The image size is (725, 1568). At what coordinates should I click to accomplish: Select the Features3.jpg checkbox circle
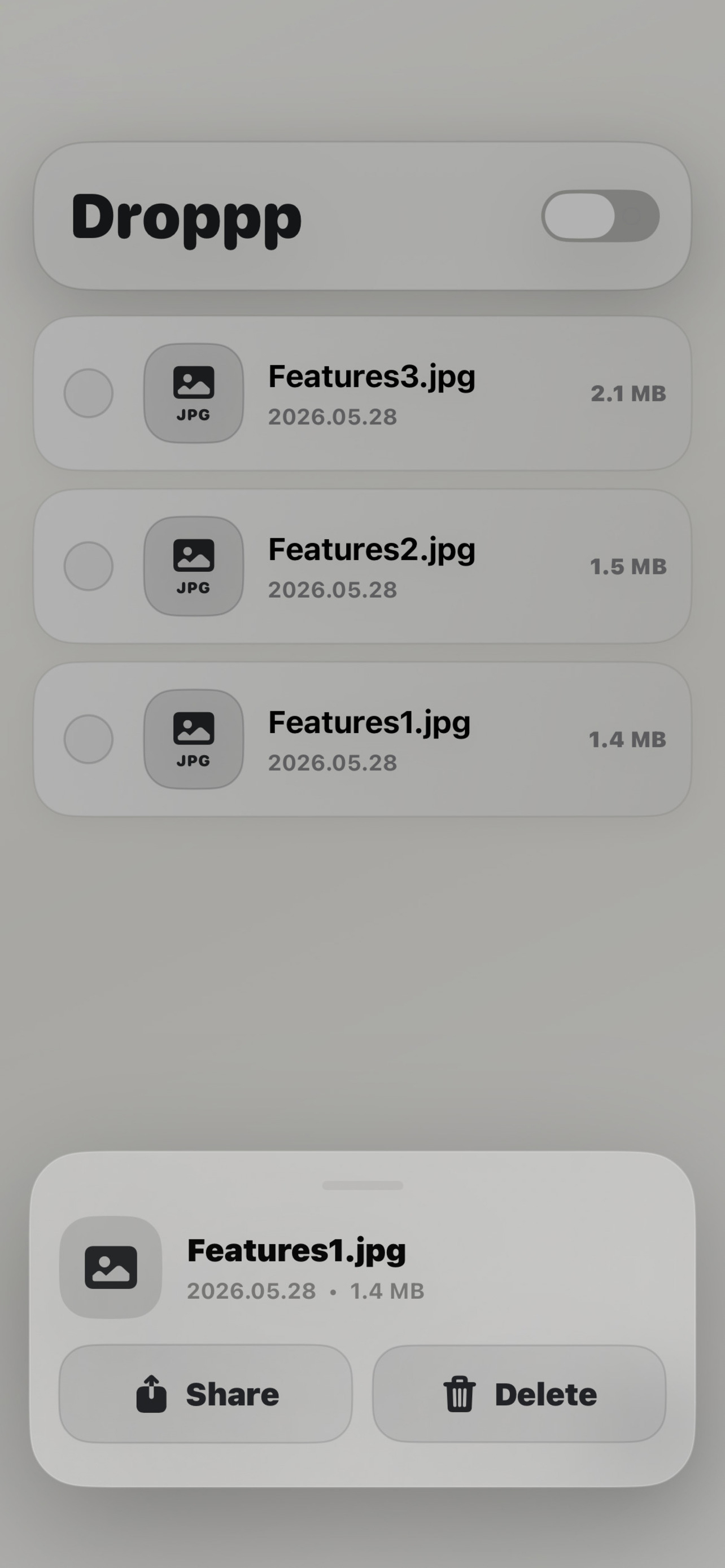[x=88, y=393]
